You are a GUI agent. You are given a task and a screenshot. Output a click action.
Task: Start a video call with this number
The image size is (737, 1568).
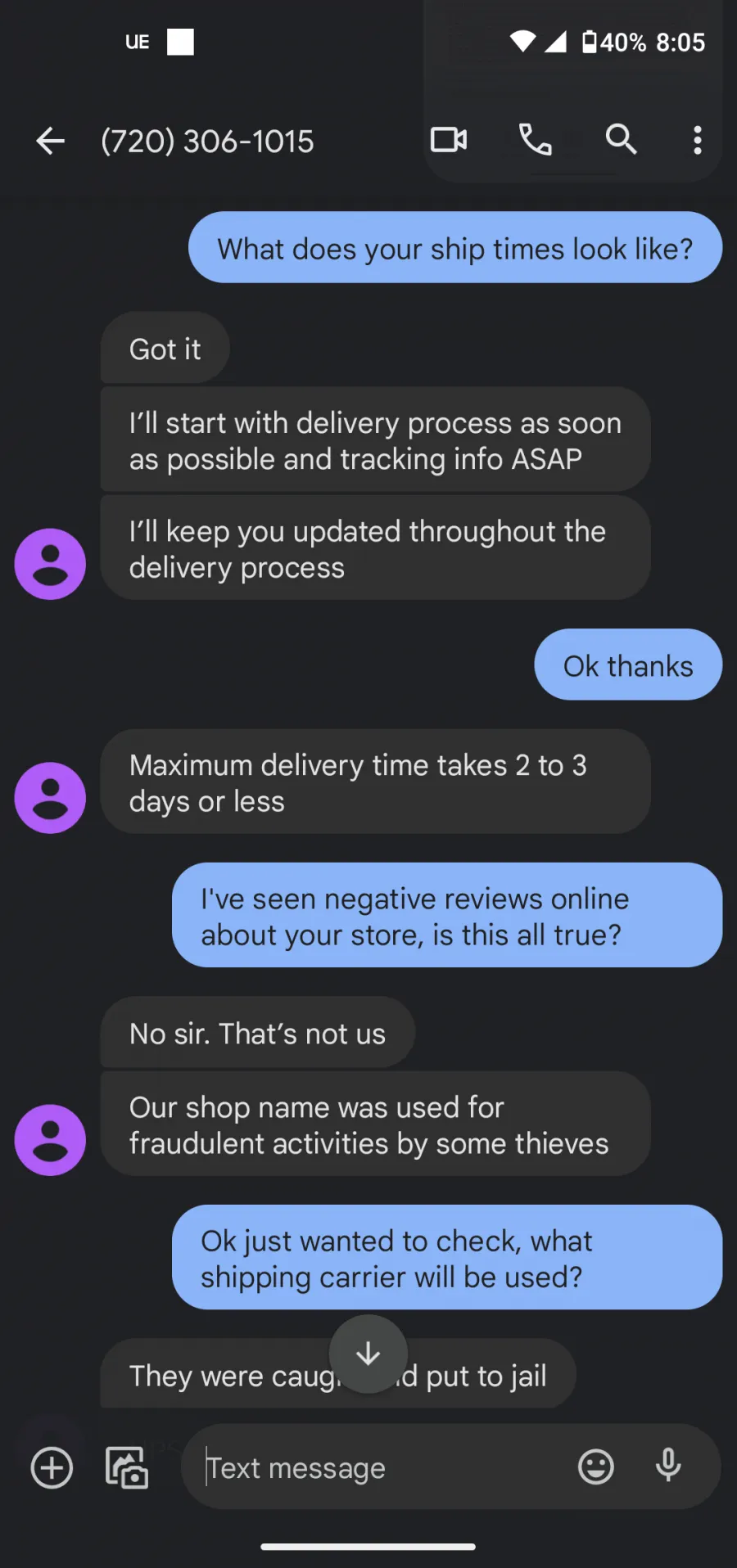[x=449, y=140]
